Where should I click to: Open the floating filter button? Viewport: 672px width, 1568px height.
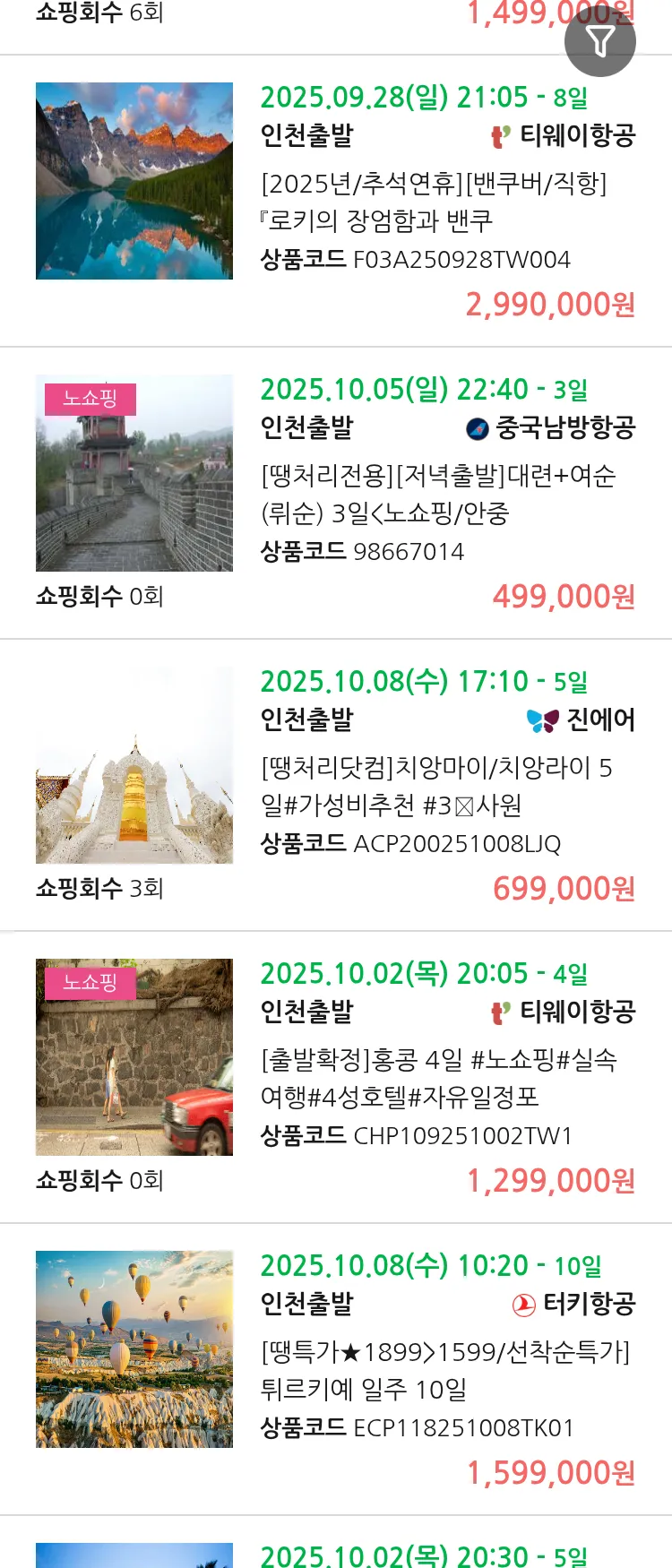tap(599, 41)
